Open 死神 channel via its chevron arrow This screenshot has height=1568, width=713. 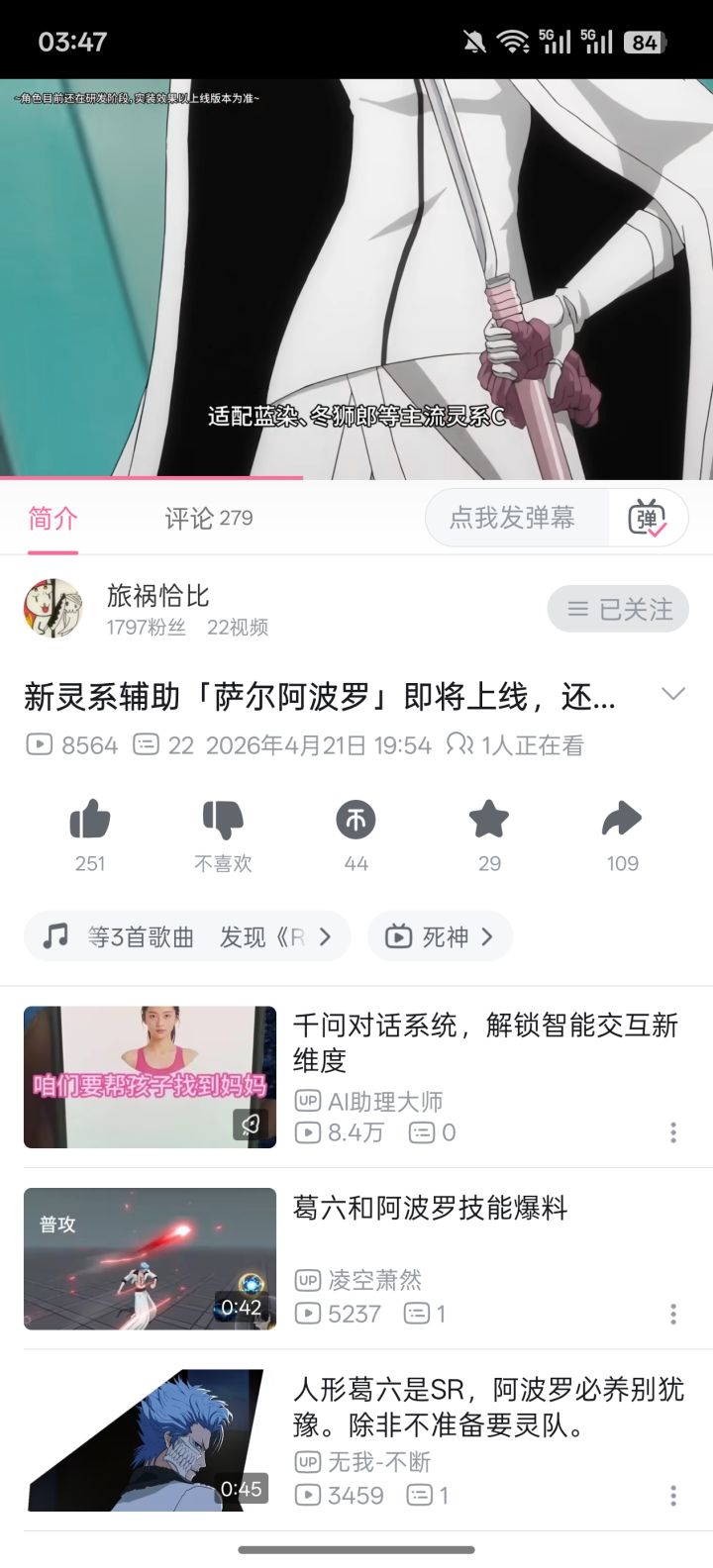pos(487,935)
